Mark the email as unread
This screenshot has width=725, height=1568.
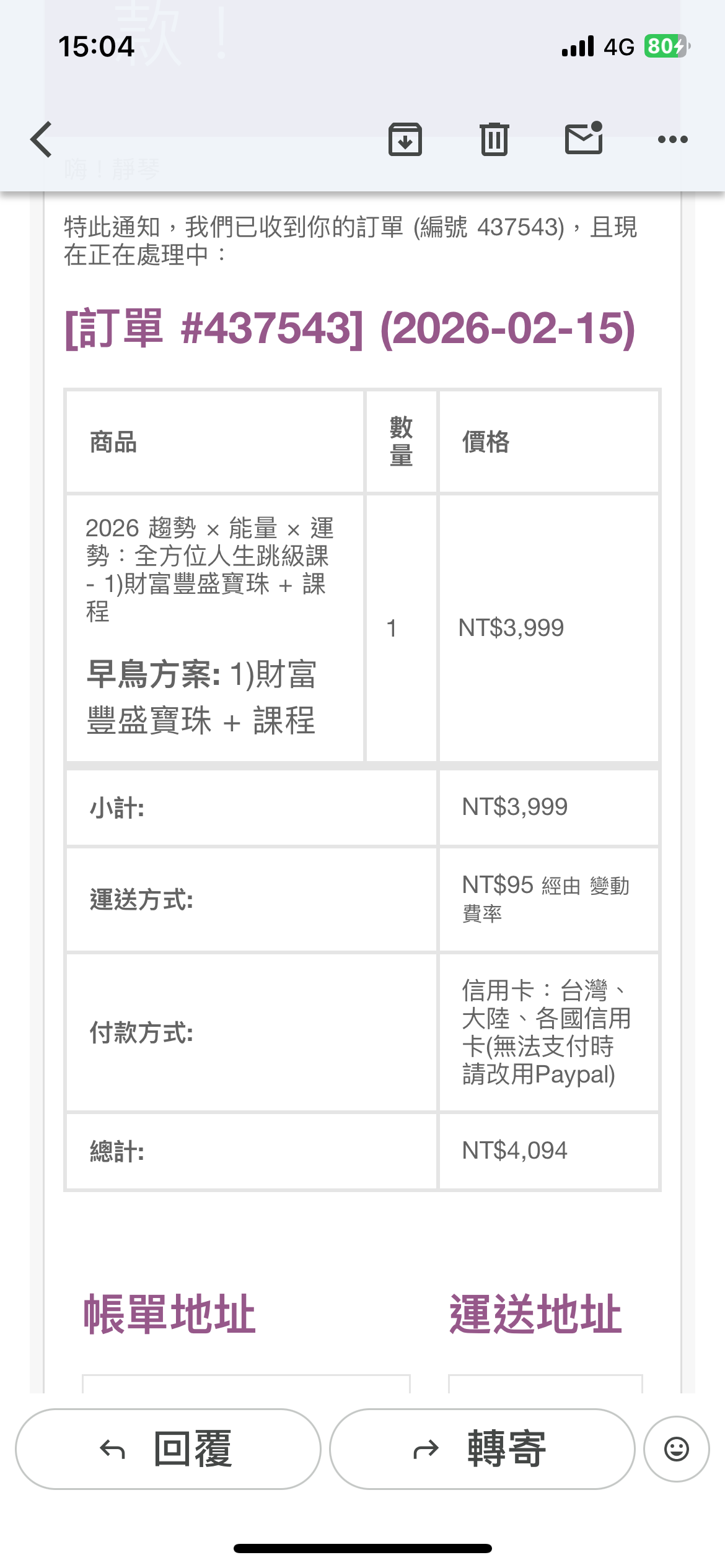click(584, 138)
